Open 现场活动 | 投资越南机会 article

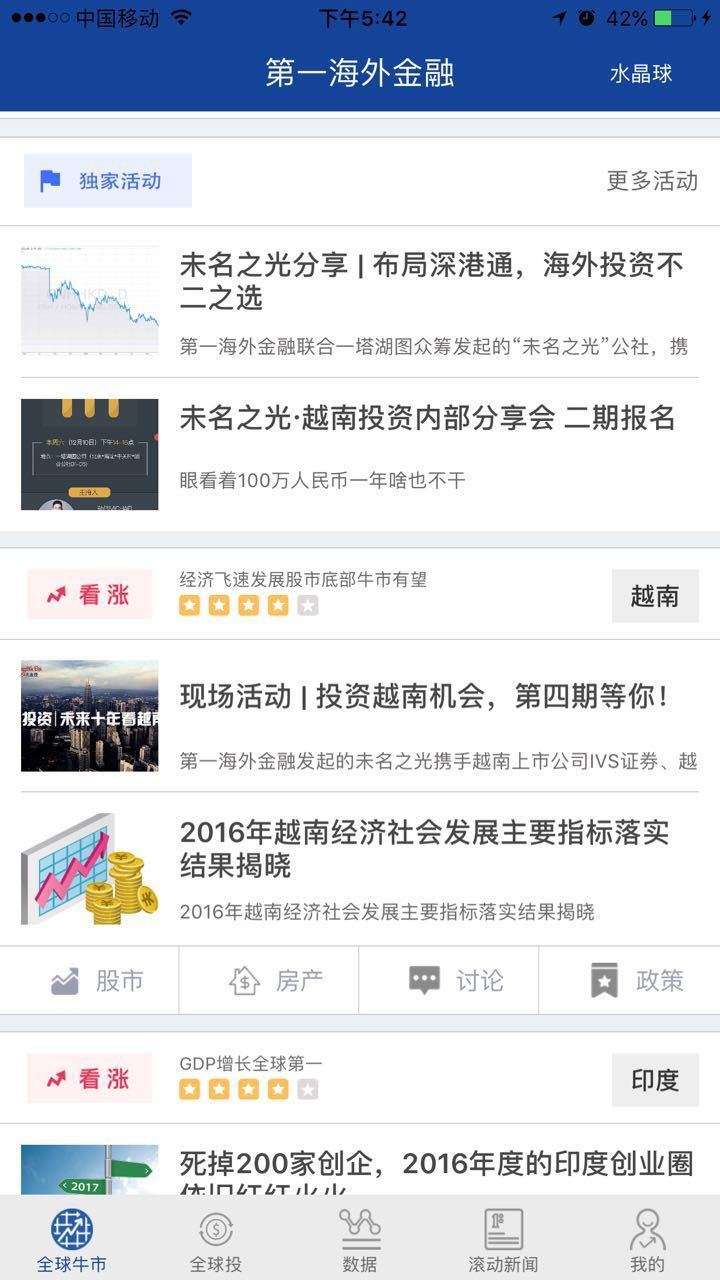424,697
